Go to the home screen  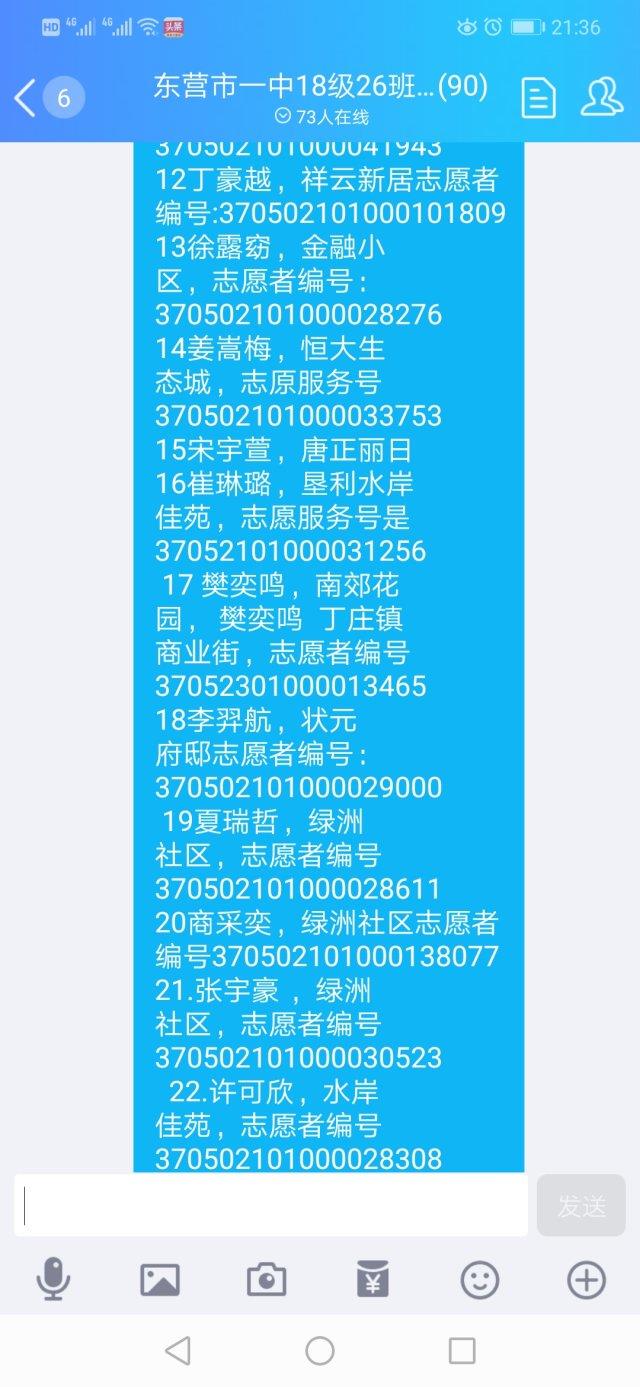tap(320, 1351)
